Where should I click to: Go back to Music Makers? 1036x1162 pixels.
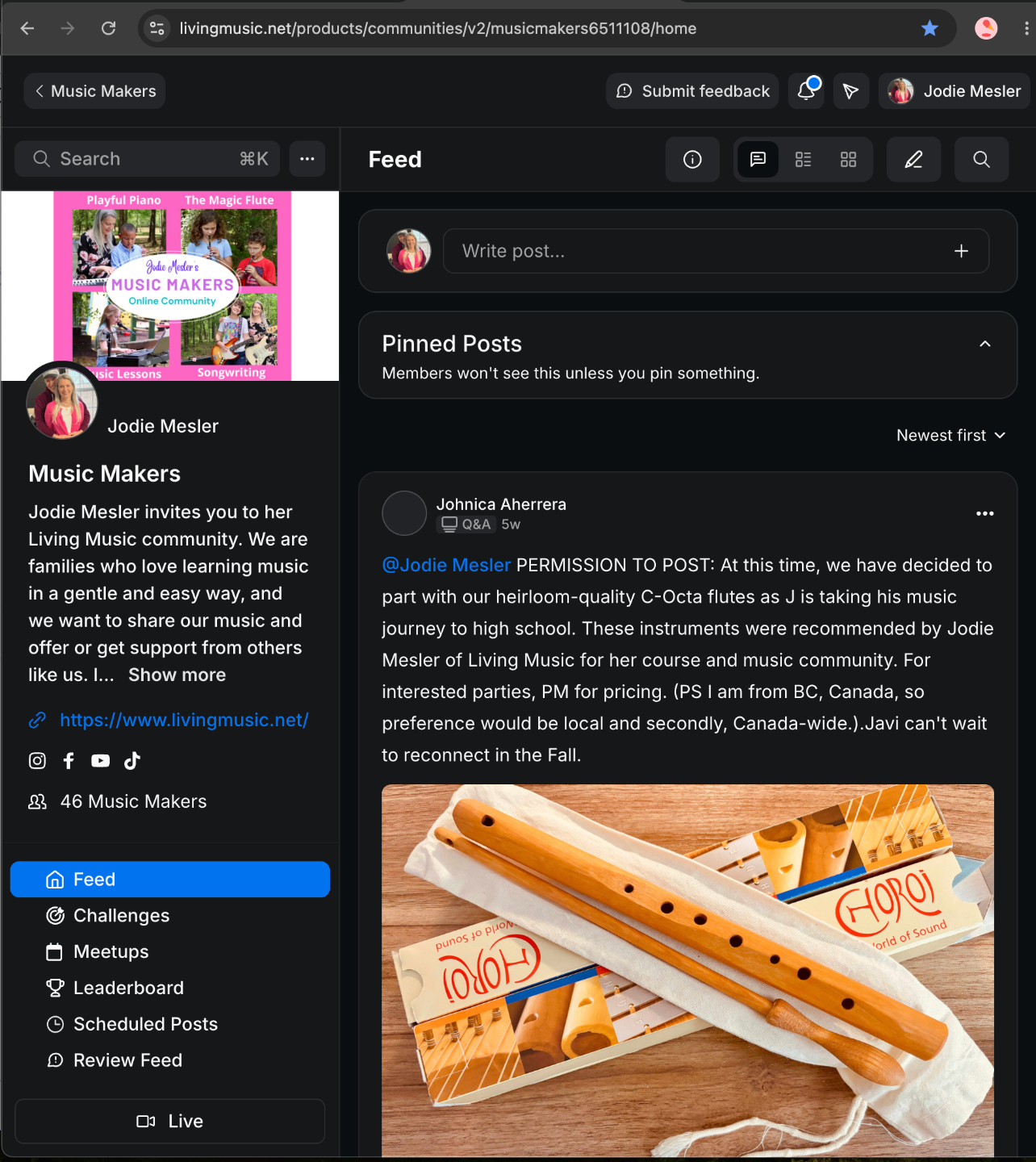(x=95, y=91)
